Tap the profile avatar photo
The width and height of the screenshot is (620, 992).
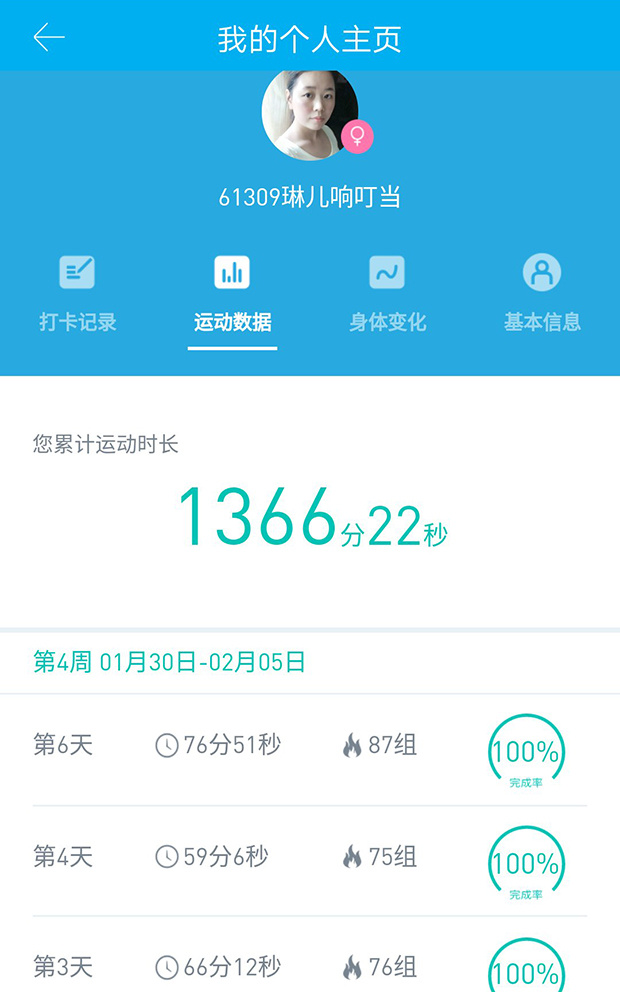pos(310,113)
